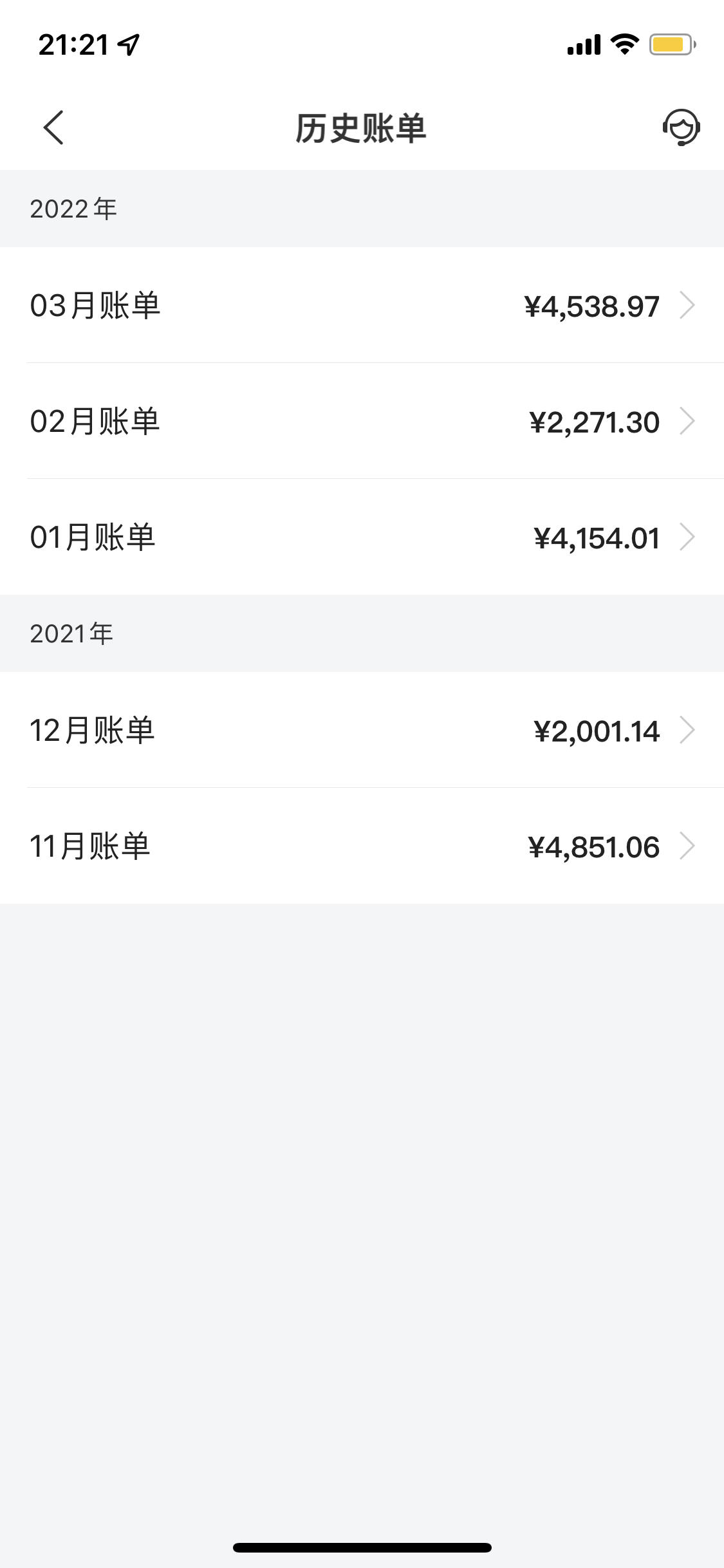Open the 03月账单 bill
The width and height of the screenshot is (724, 1568).
[x=362, y=305]
